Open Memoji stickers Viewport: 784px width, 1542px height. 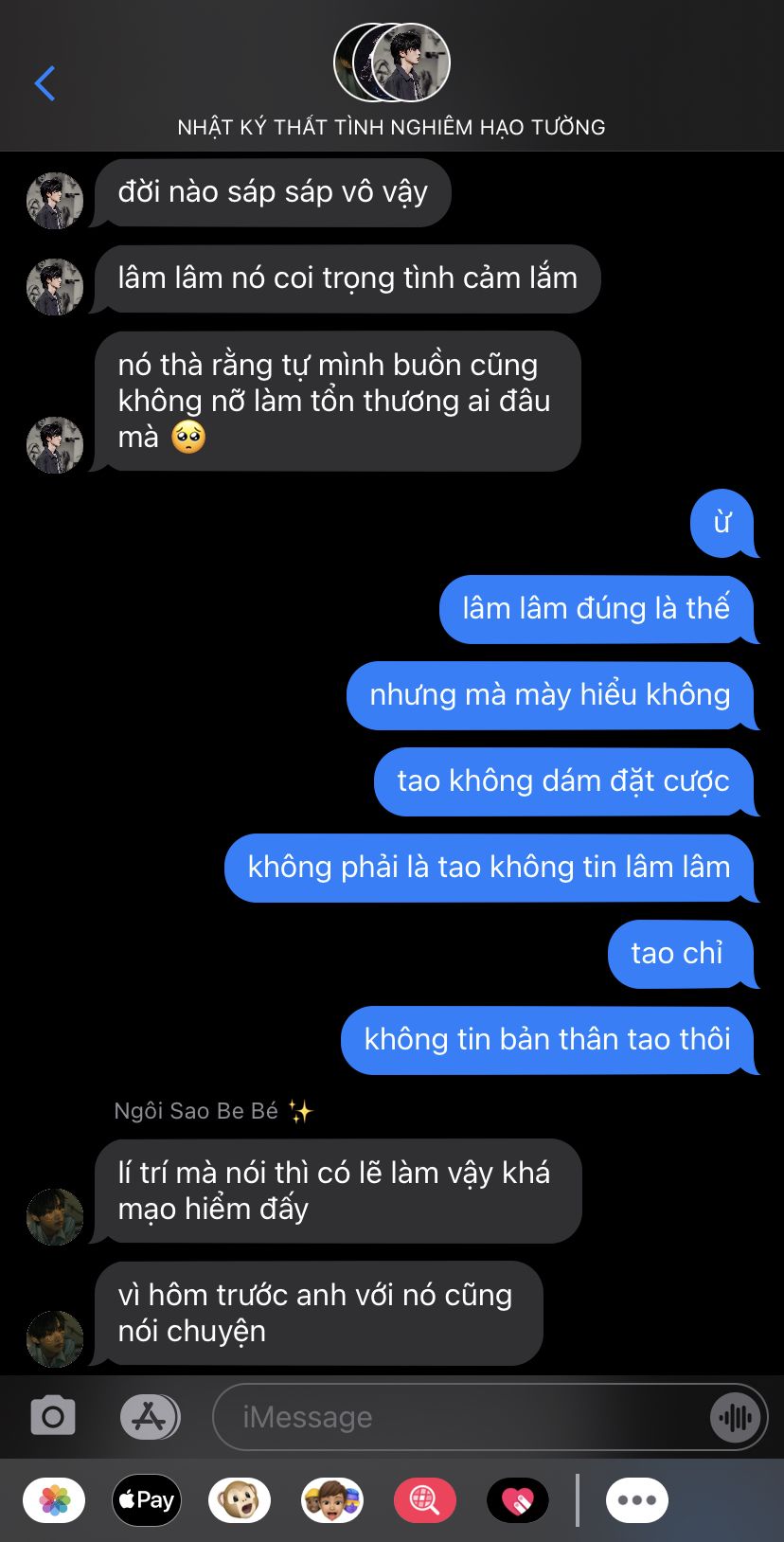(332, 1500)
